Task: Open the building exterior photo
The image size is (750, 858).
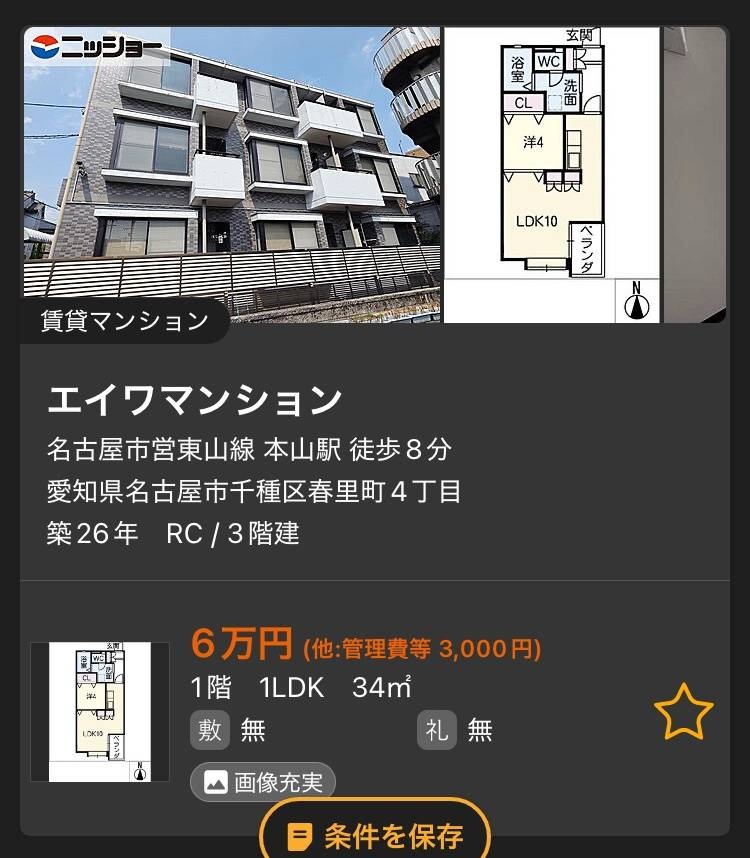Action: [x=231, y=175]
